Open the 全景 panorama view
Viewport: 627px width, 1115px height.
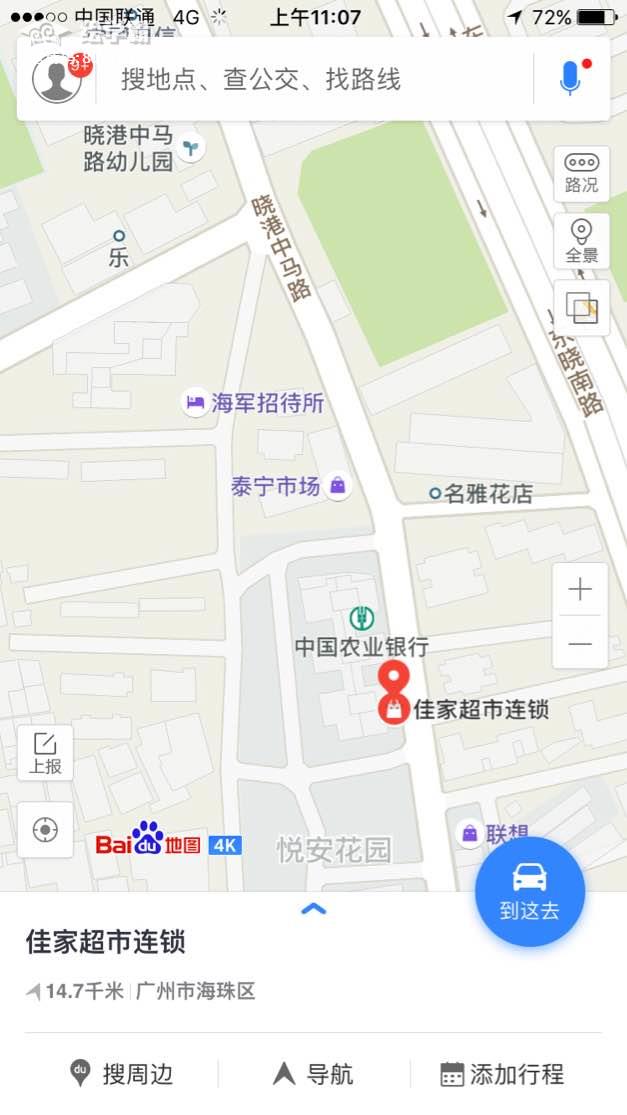(581, 241)
